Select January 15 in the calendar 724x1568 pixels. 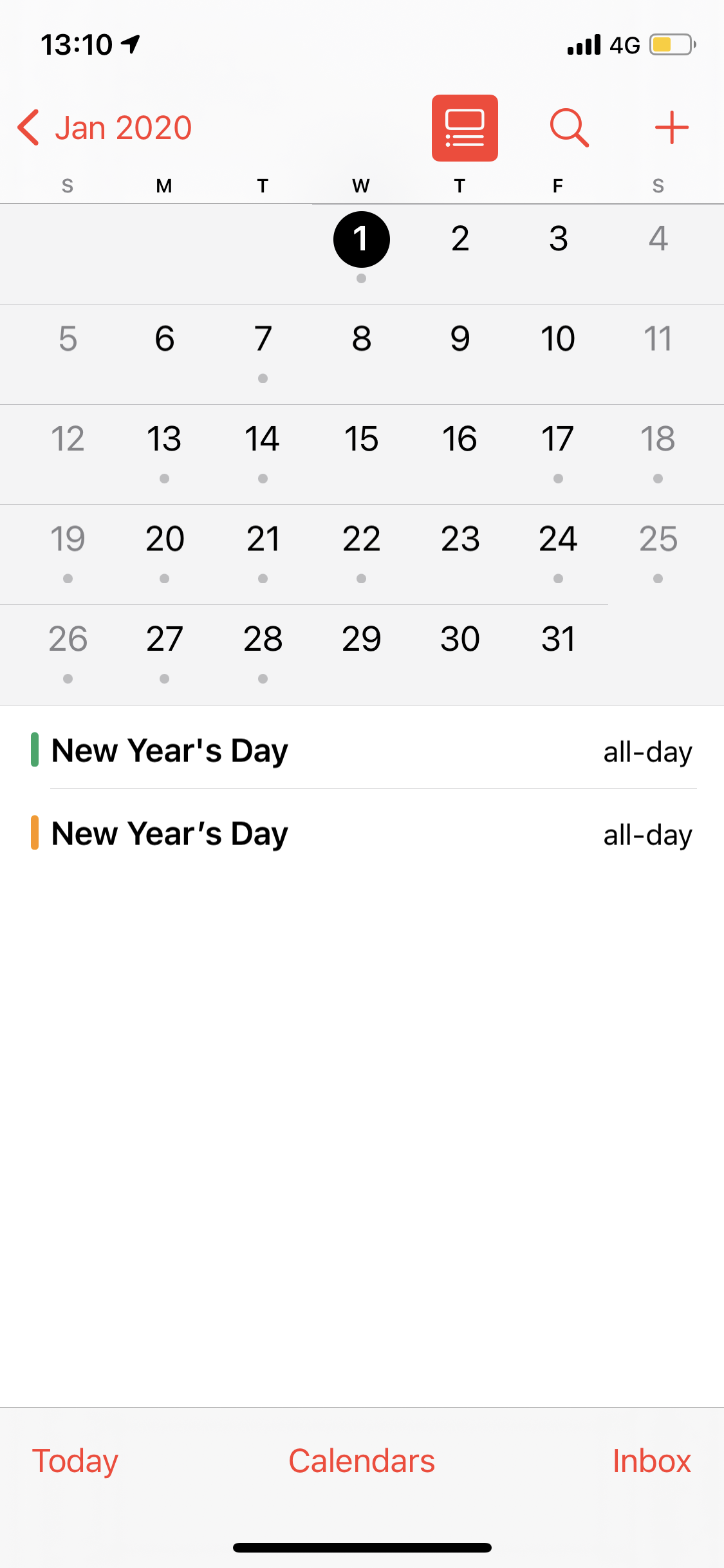[361, 440]
